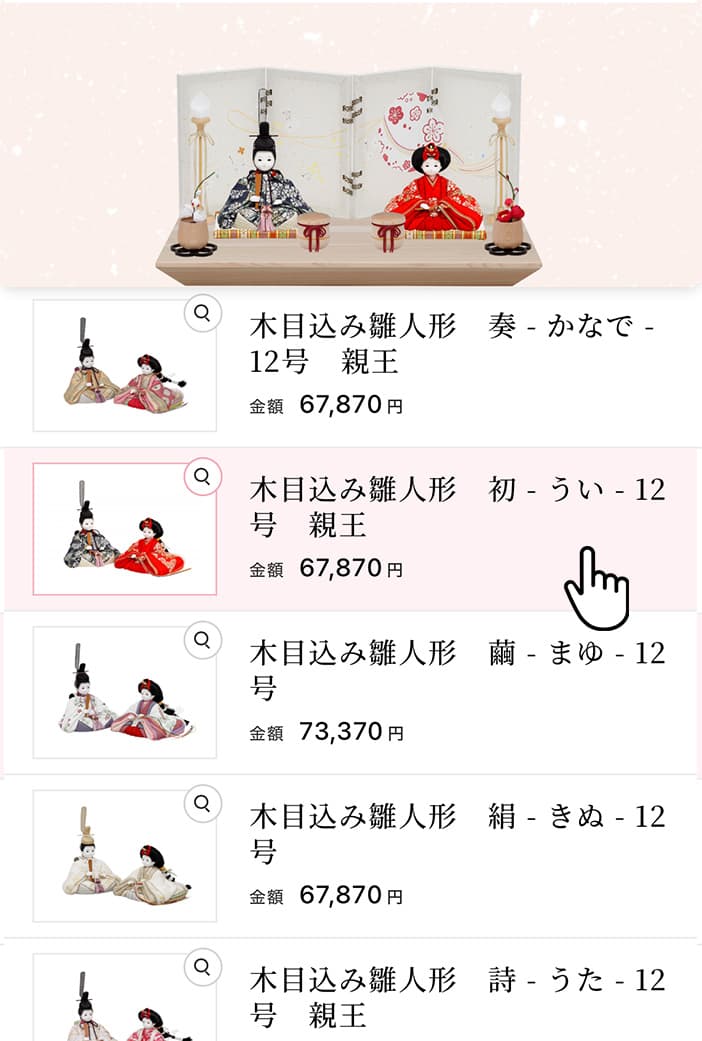Viewport: 702px width, 1041px height.
Task: Magnify the 奏 - かなで doll image
Action: [x=203, y=314]
